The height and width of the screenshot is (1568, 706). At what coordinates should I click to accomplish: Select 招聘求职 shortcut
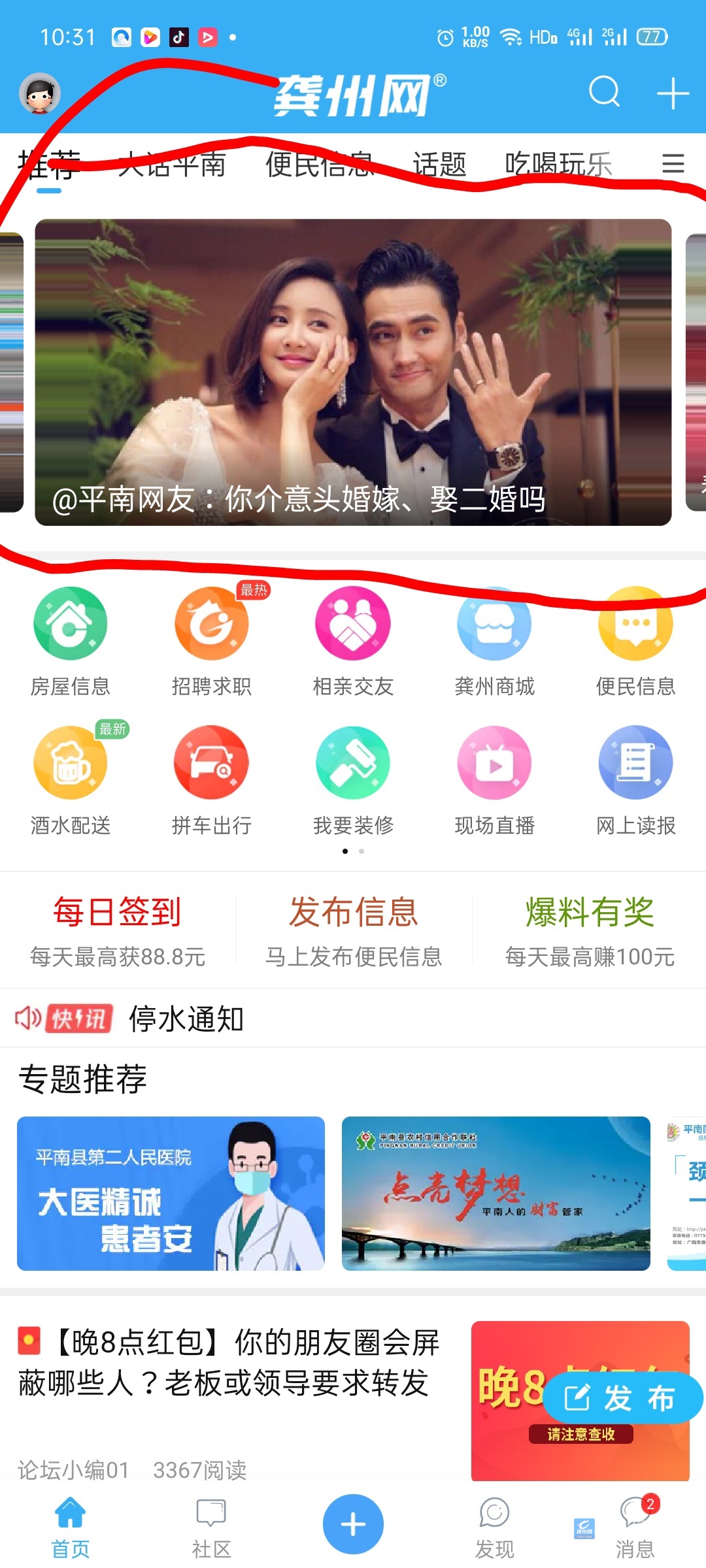[212, 640]
